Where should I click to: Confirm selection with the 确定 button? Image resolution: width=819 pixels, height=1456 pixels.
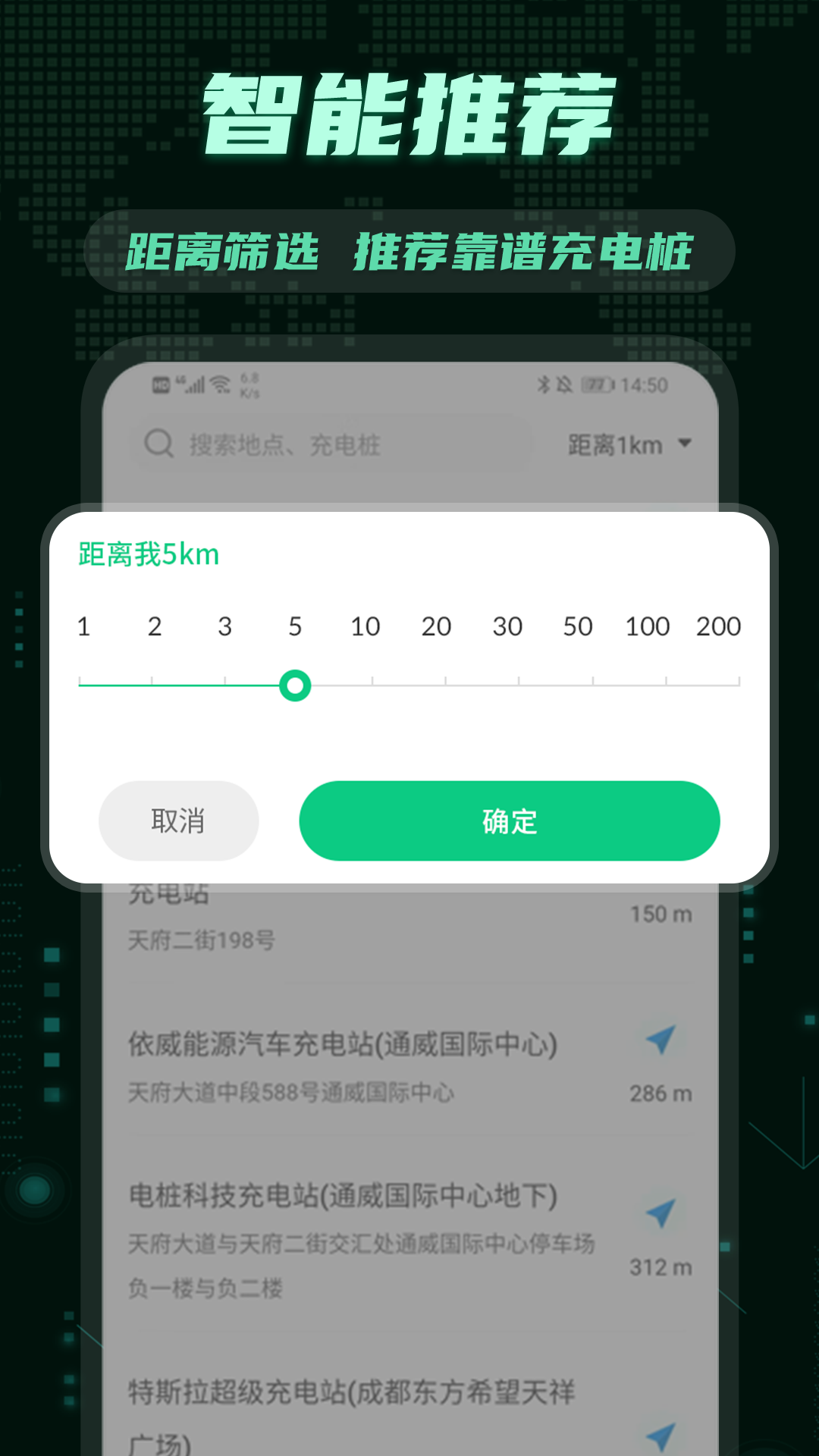pos(509,821)
